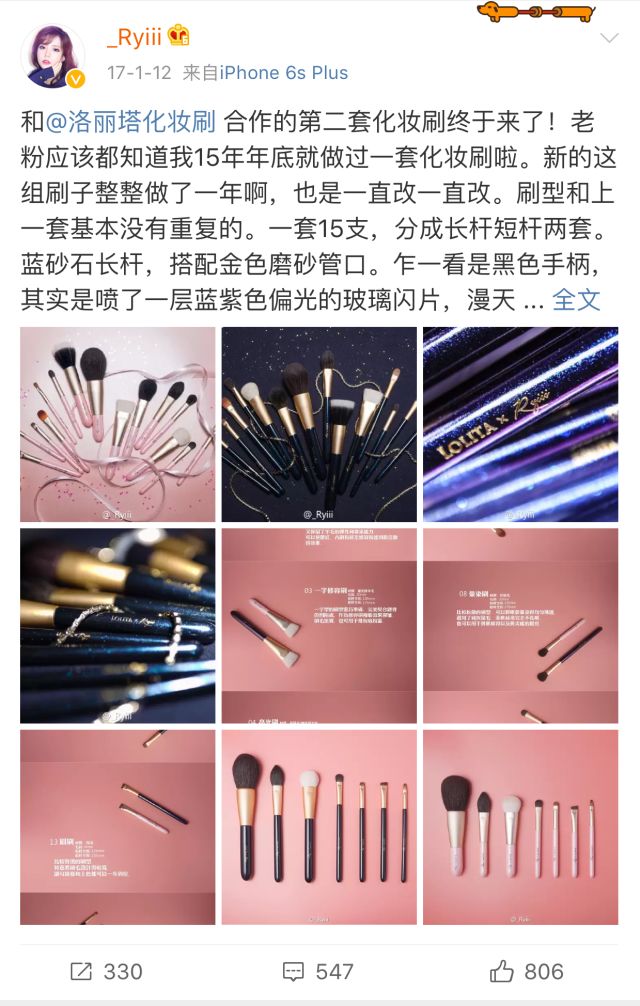Open the pink brush set photo
The width and height of the screenshot is (640, 1006).
[x=117, y=424]
